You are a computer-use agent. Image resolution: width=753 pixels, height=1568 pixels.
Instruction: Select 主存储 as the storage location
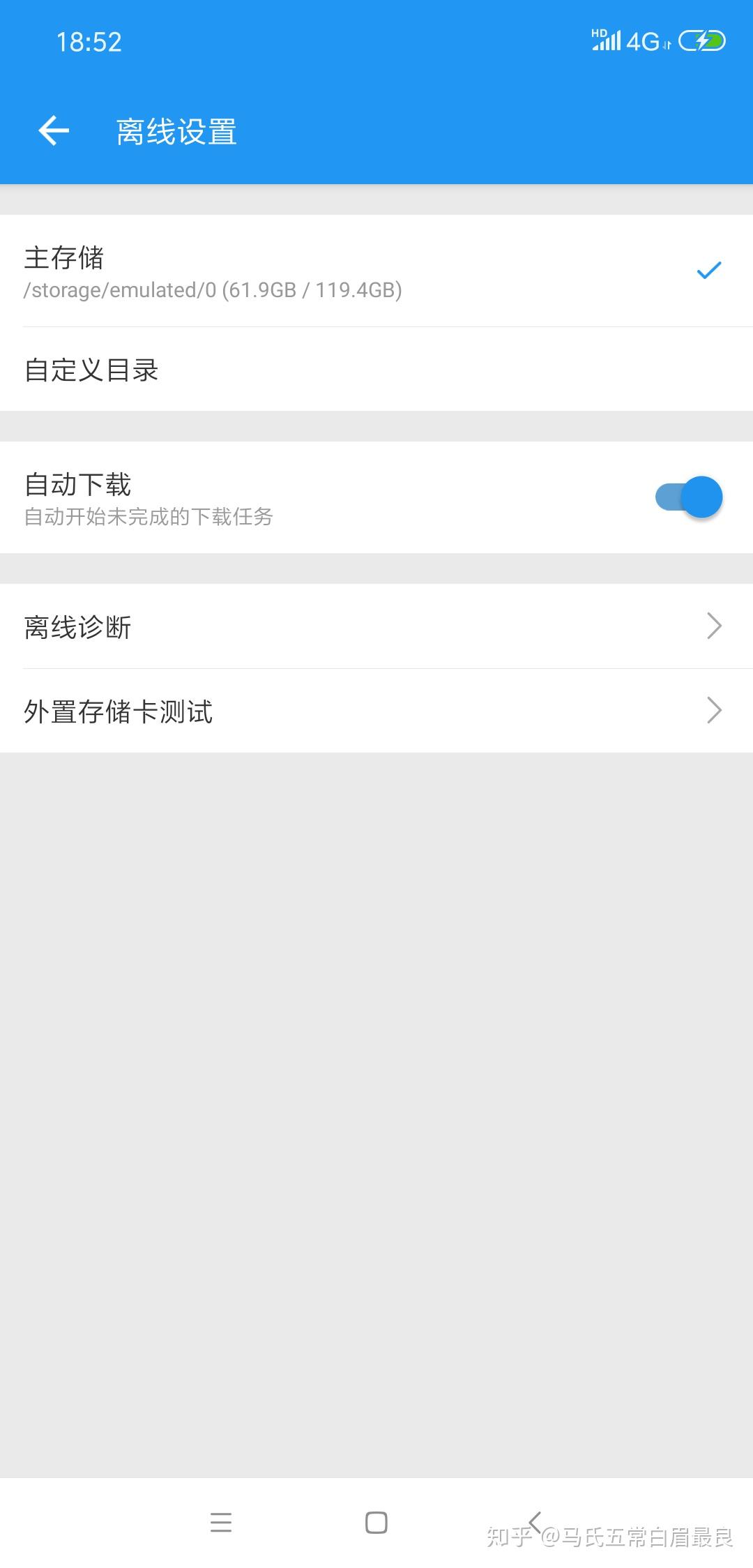pyautogui.click(x=279, y=272)
